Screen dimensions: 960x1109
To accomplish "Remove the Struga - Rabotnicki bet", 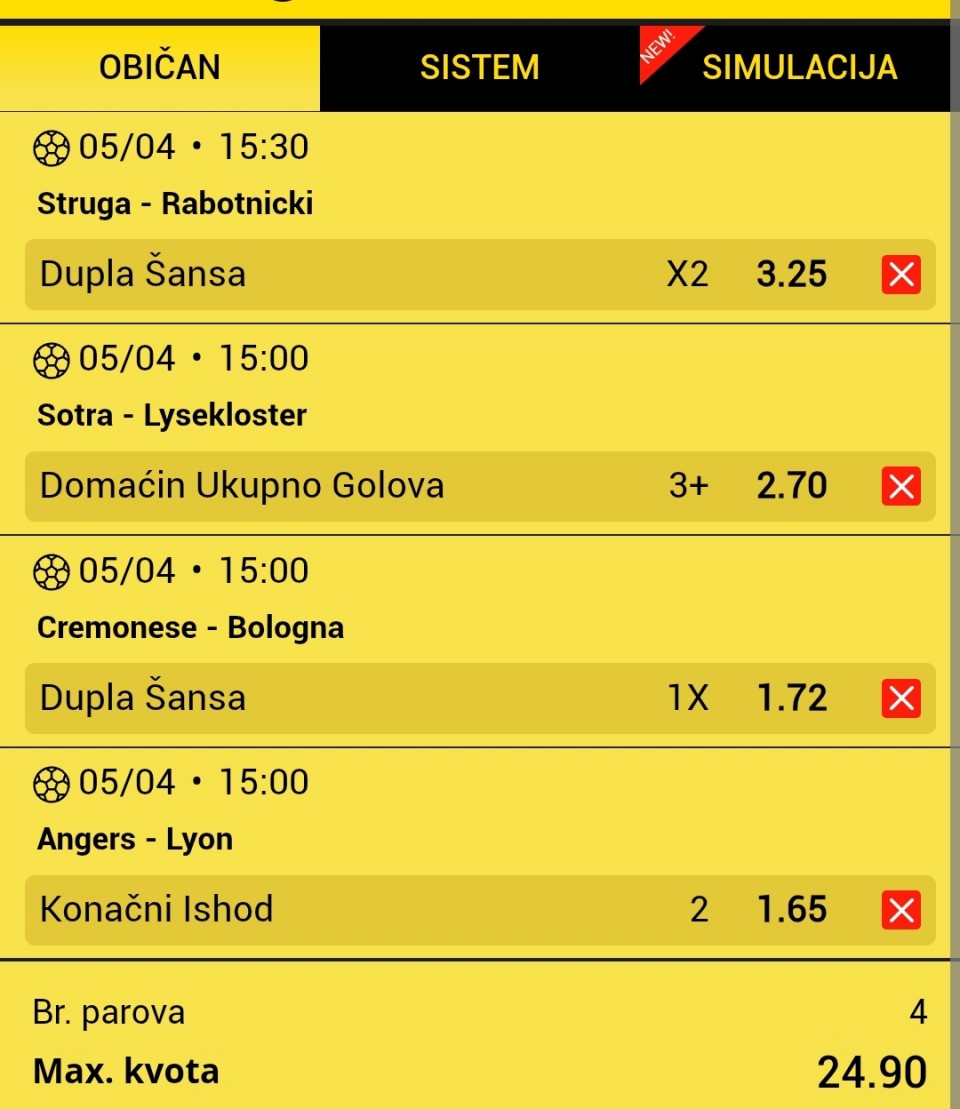I will (x=901, y=275).
